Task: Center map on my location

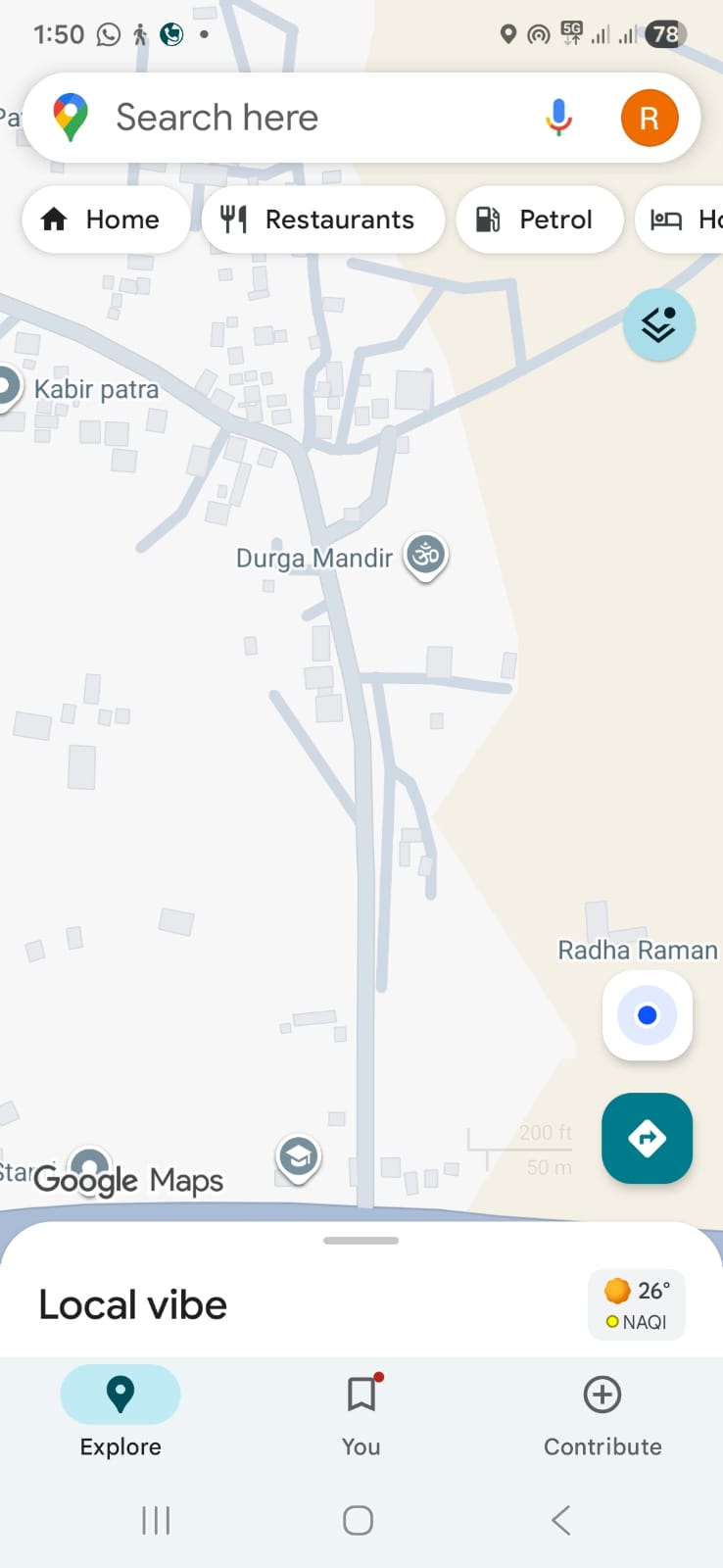Action: (x=647, y=1015)
